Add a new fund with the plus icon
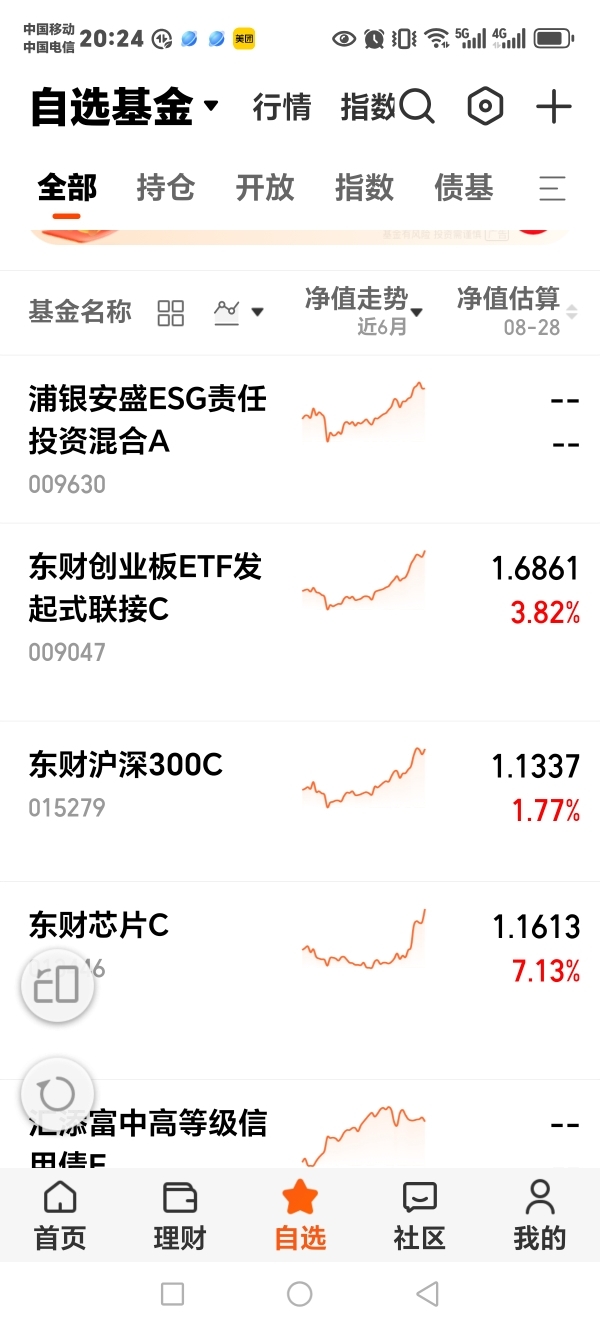 tap(554, 106)
